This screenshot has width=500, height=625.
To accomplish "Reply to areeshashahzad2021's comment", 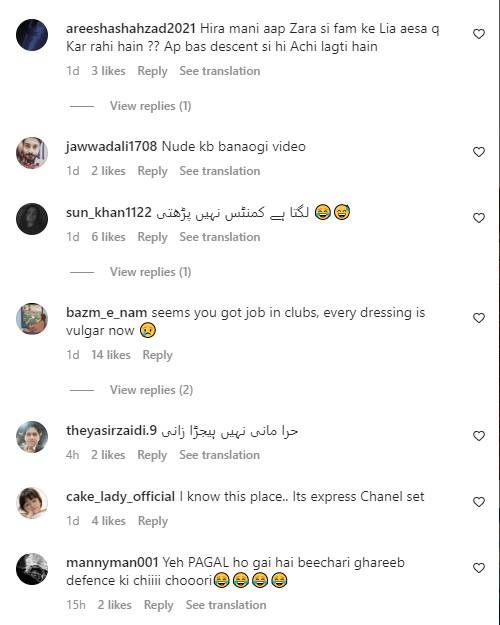I will (152, 71).
